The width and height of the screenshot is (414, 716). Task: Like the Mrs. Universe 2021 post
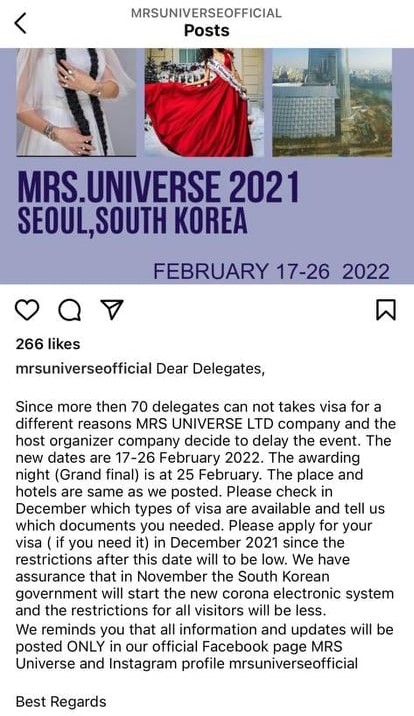(27, 310)
